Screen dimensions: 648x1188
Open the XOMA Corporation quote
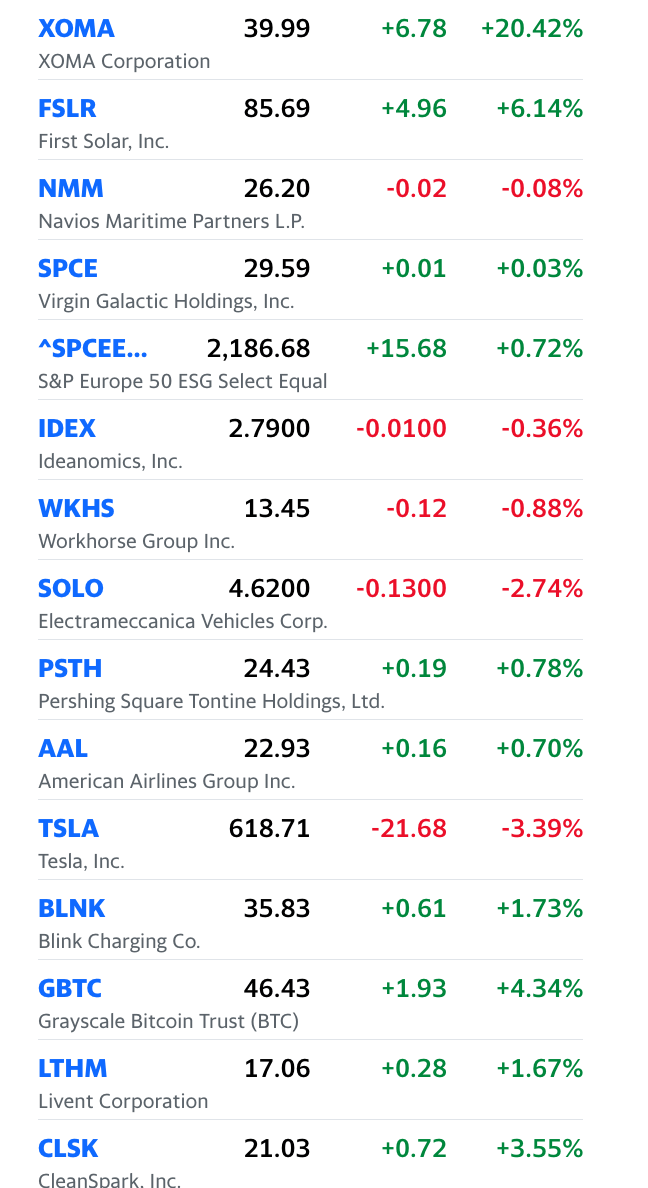[x=76, y=29]
